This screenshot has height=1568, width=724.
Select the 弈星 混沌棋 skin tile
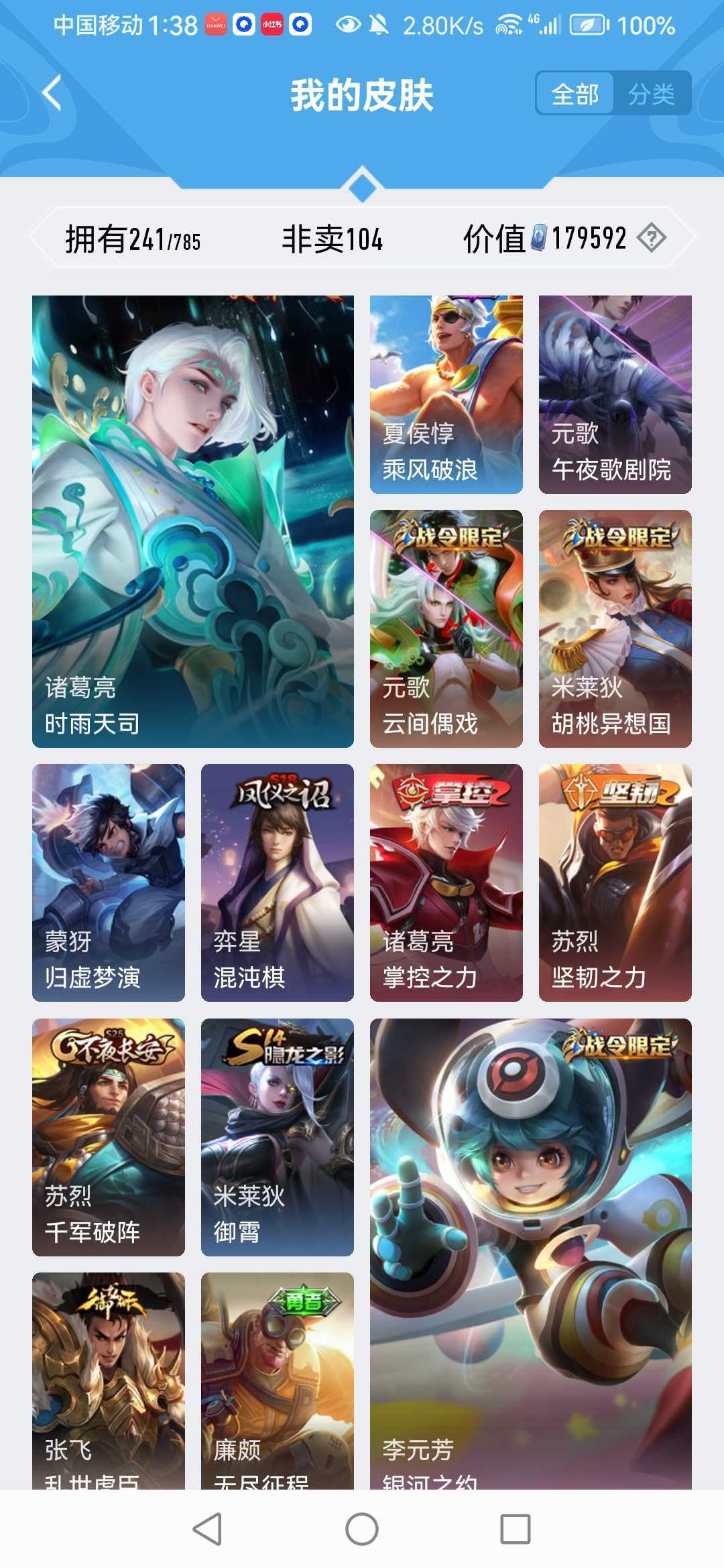coord(277,882)
